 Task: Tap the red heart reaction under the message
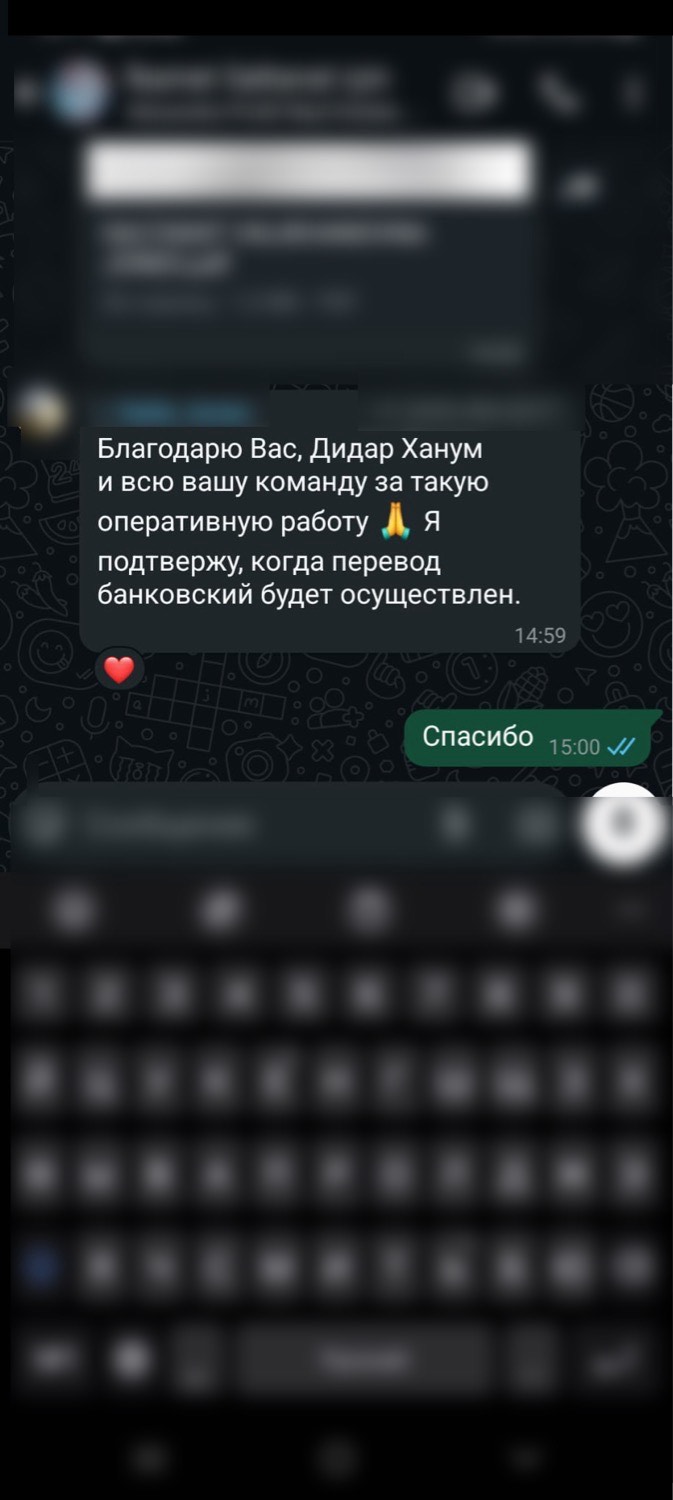coord(119,670)
